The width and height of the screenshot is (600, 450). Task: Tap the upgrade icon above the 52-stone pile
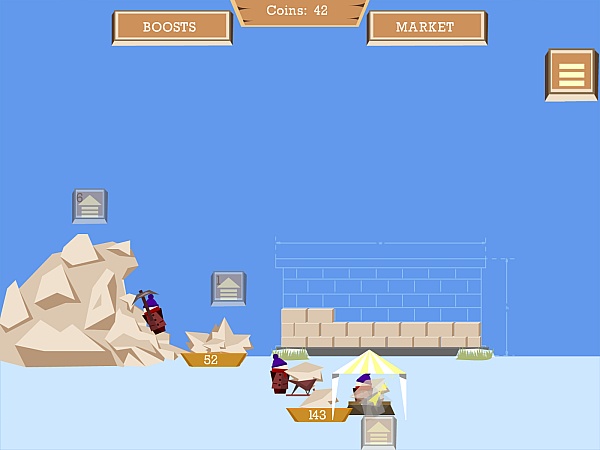click(x=228, y=289)
